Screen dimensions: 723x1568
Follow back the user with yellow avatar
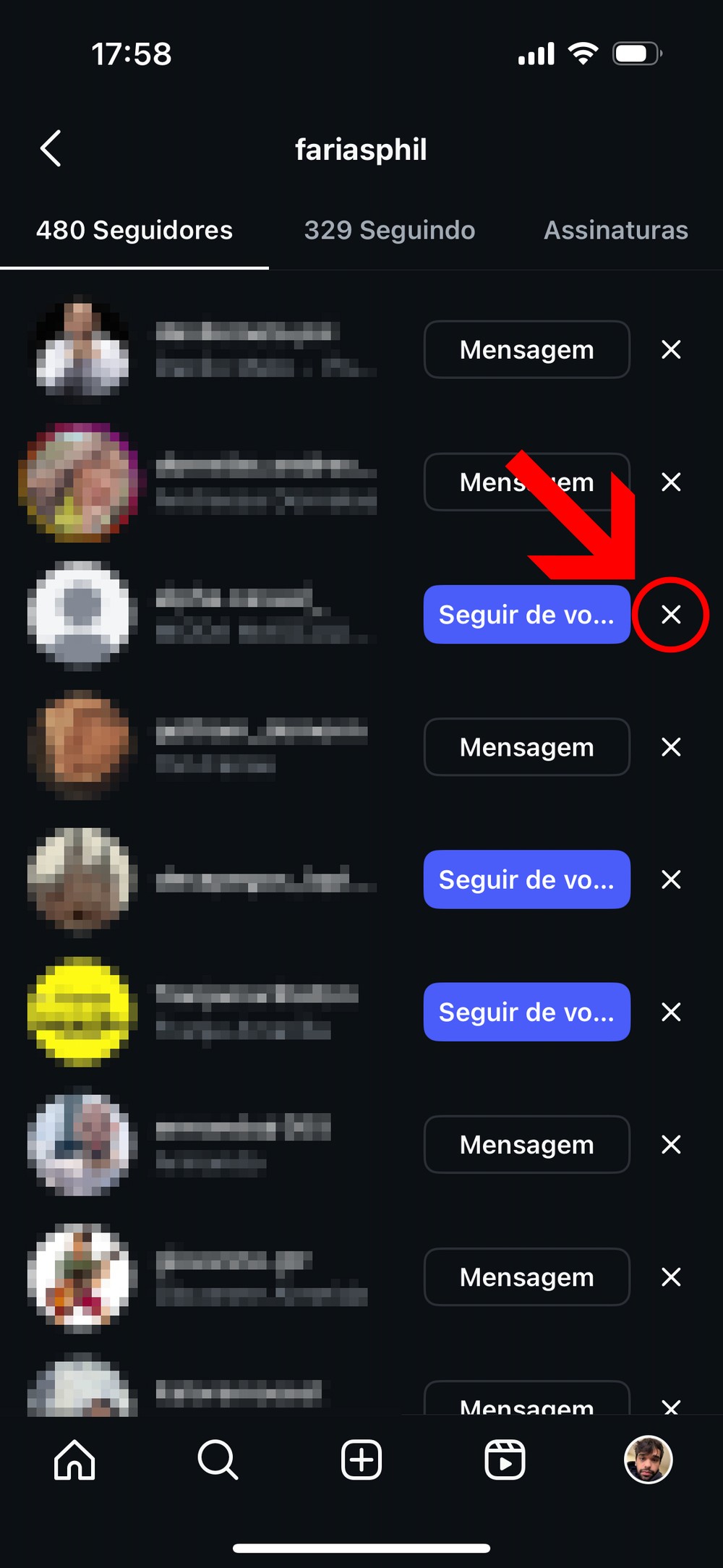[526, 1012]
